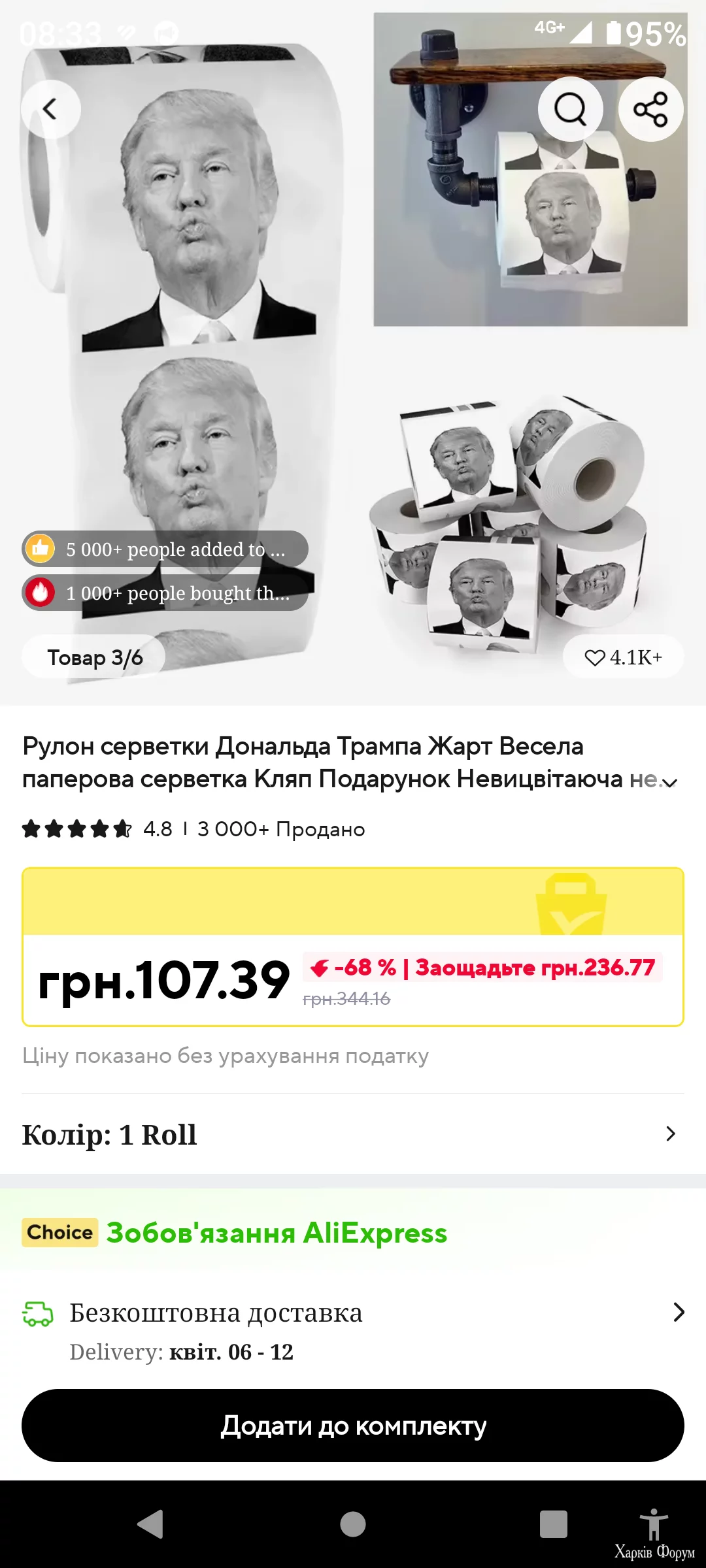Share this product listing
The height and width of the screenshot is (1568, 706).
(x=650, y=109)
